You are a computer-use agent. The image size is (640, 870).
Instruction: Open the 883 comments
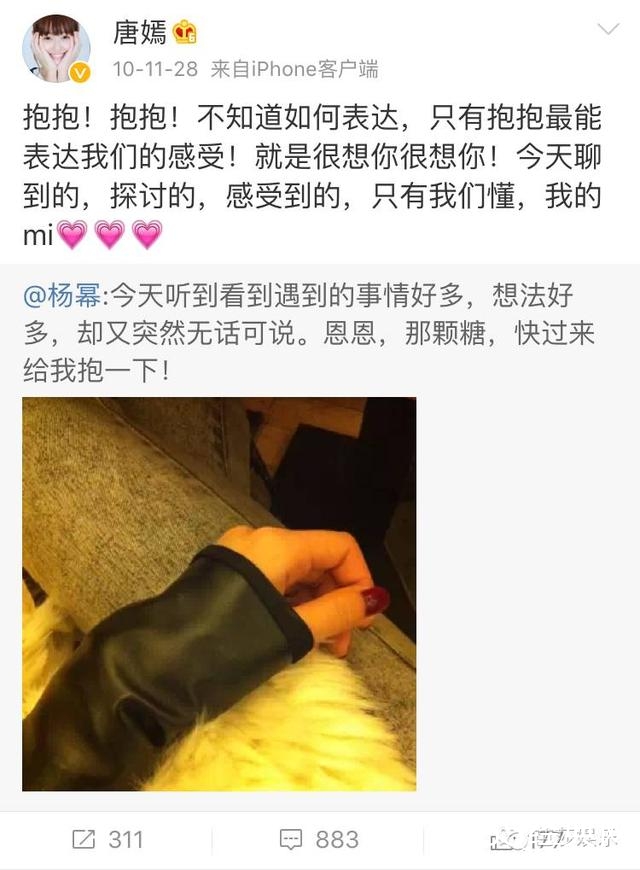pos(319,839)
